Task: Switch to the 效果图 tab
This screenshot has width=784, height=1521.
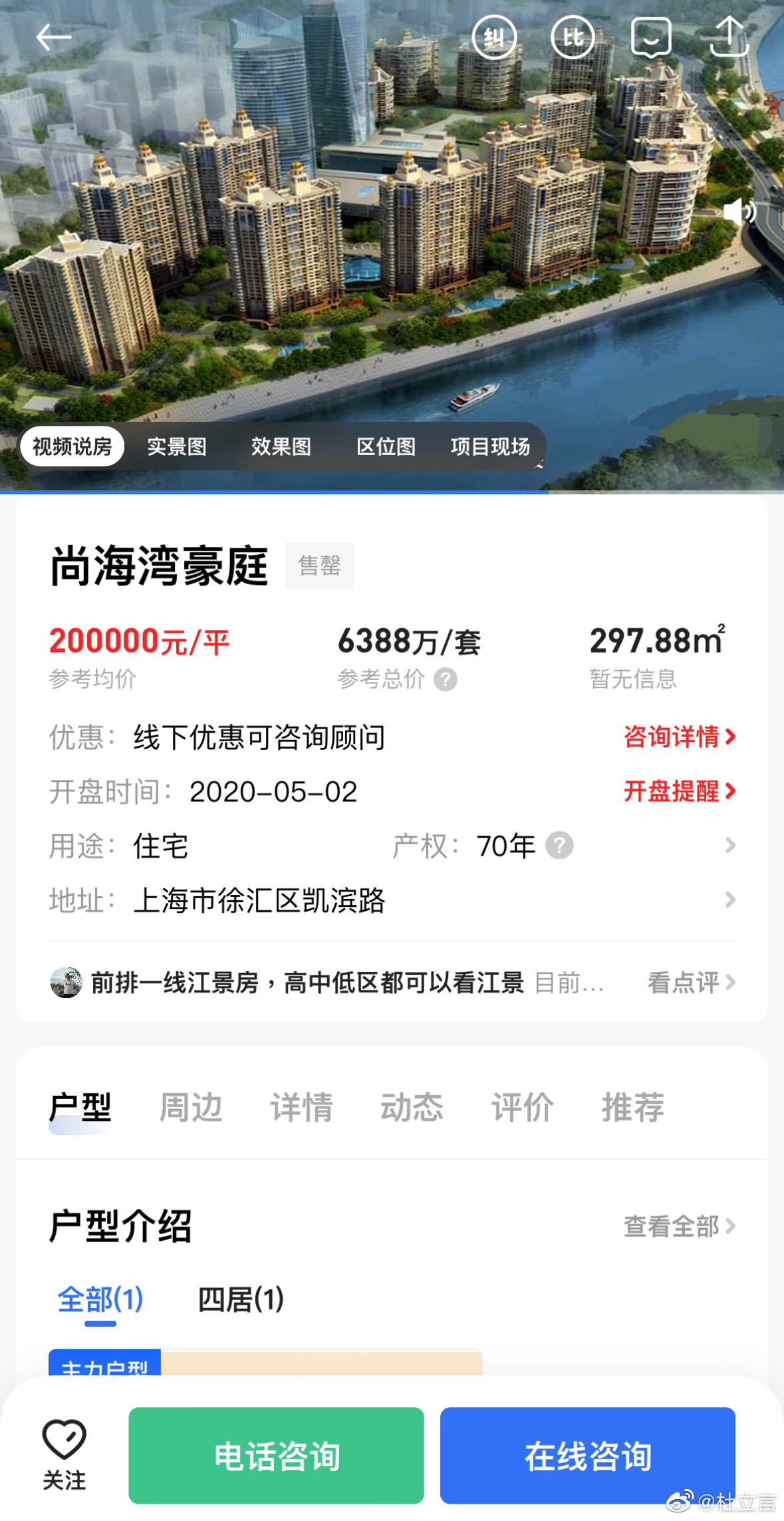Action: pyautogui.click(x=281, y=446)
